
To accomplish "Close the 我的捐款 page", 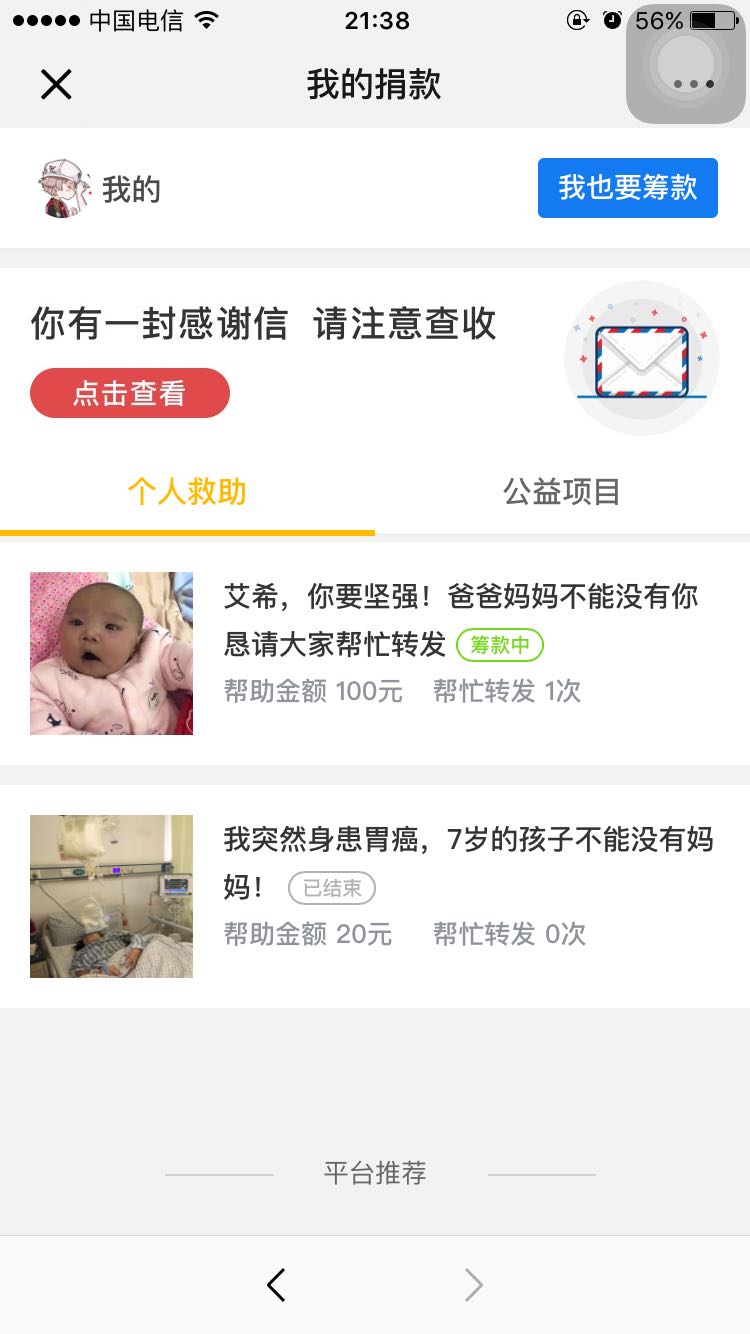I will [56, 85].
